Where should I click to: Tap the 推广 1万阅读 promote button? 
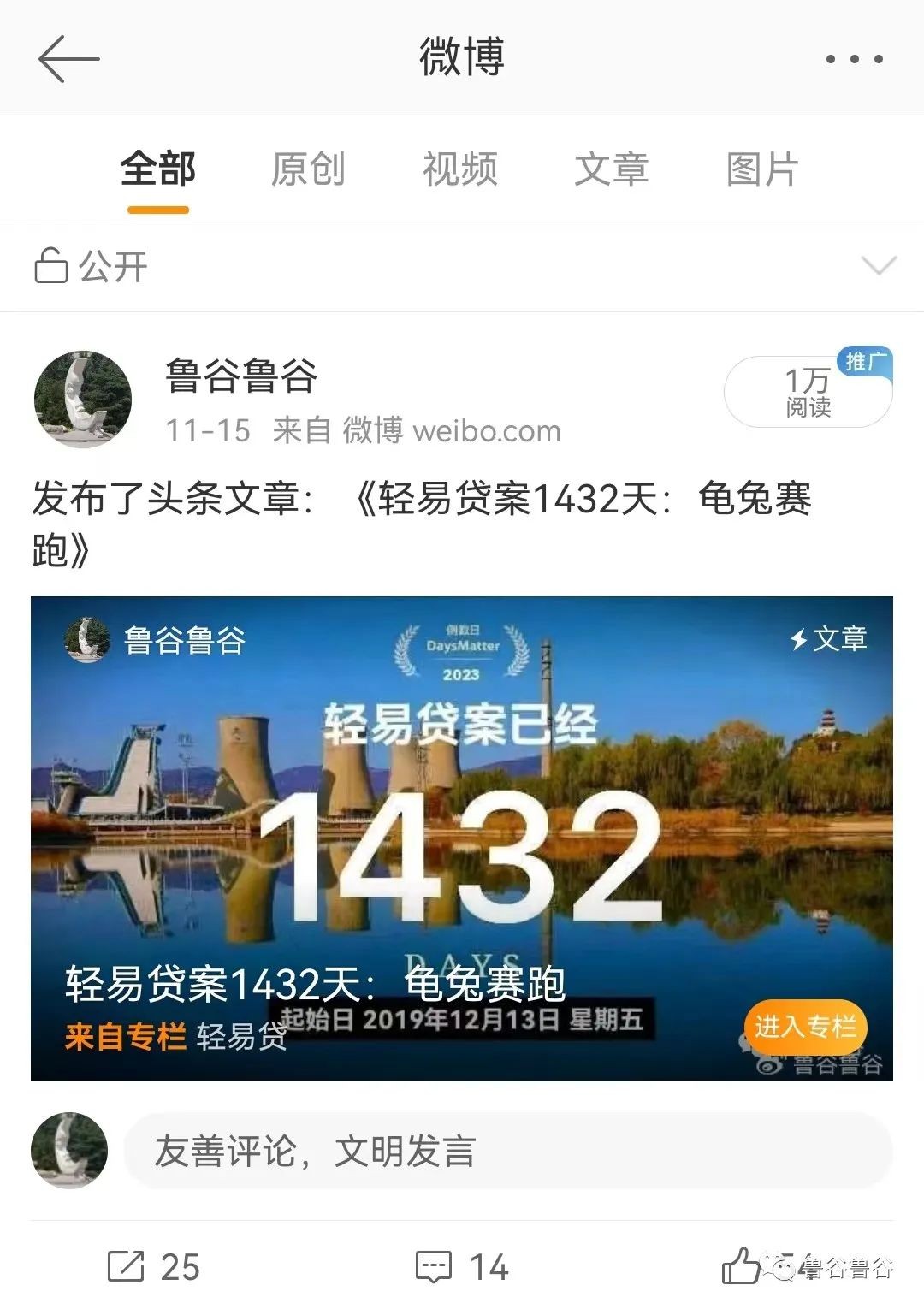808,392
